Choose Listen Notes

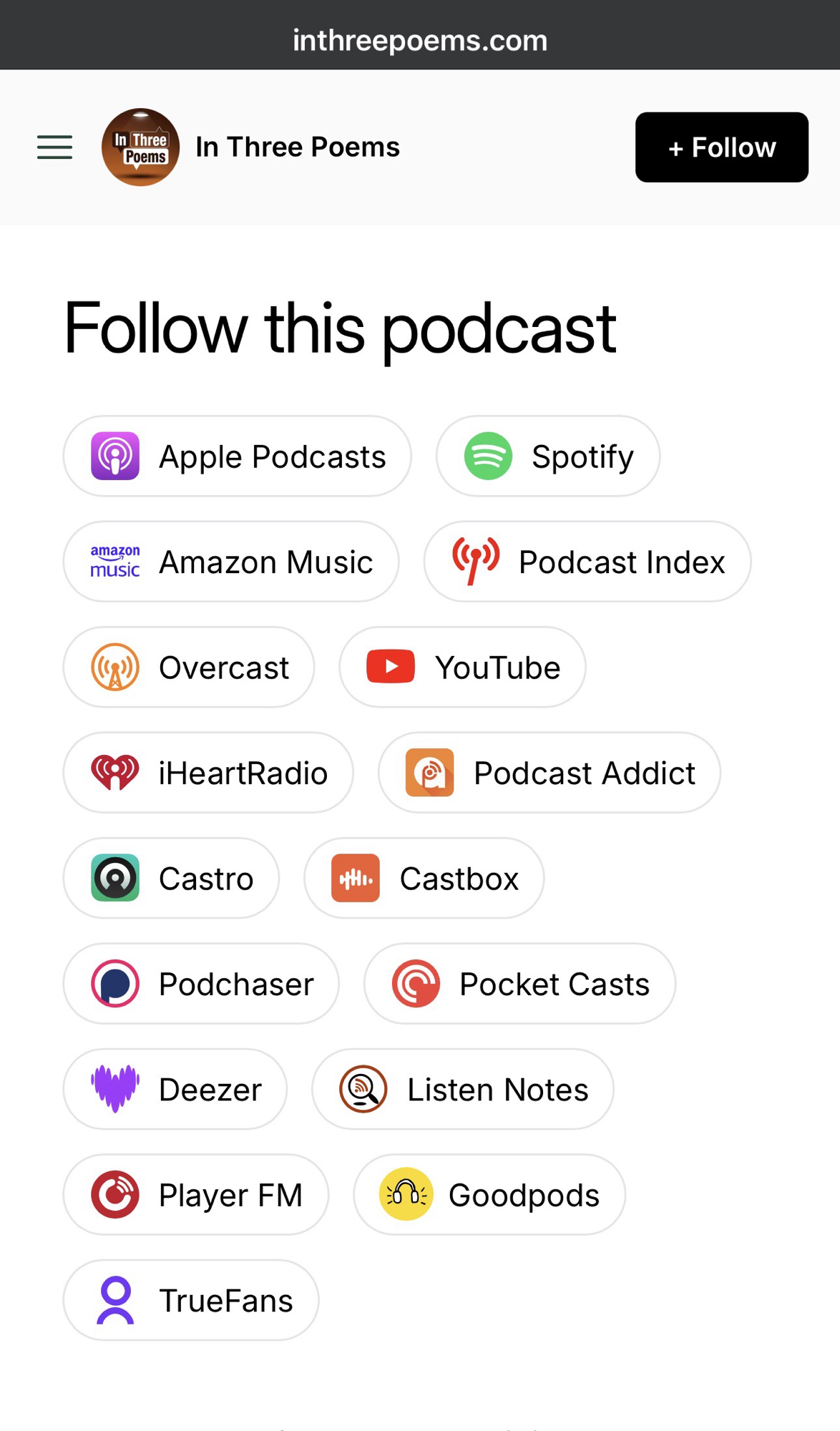(x=462, y=1090)
